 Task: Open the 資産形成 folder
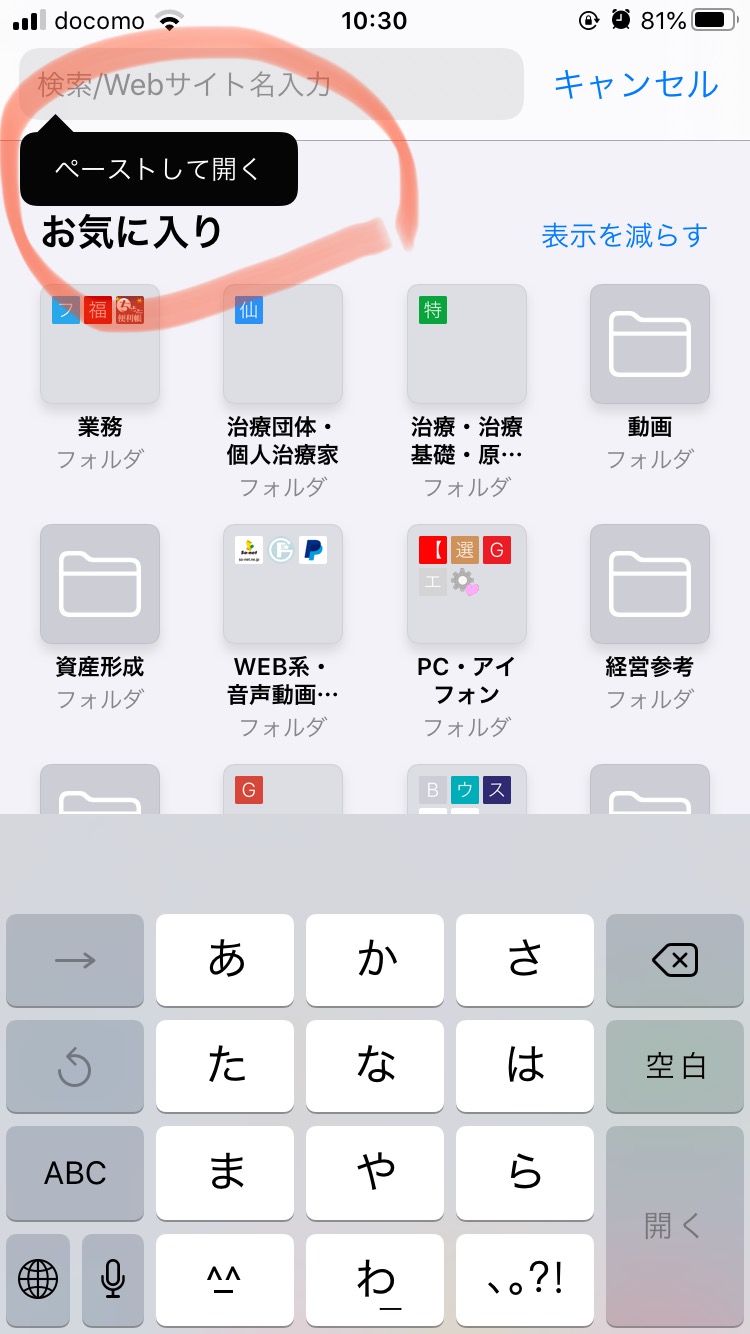pos(100,584)
